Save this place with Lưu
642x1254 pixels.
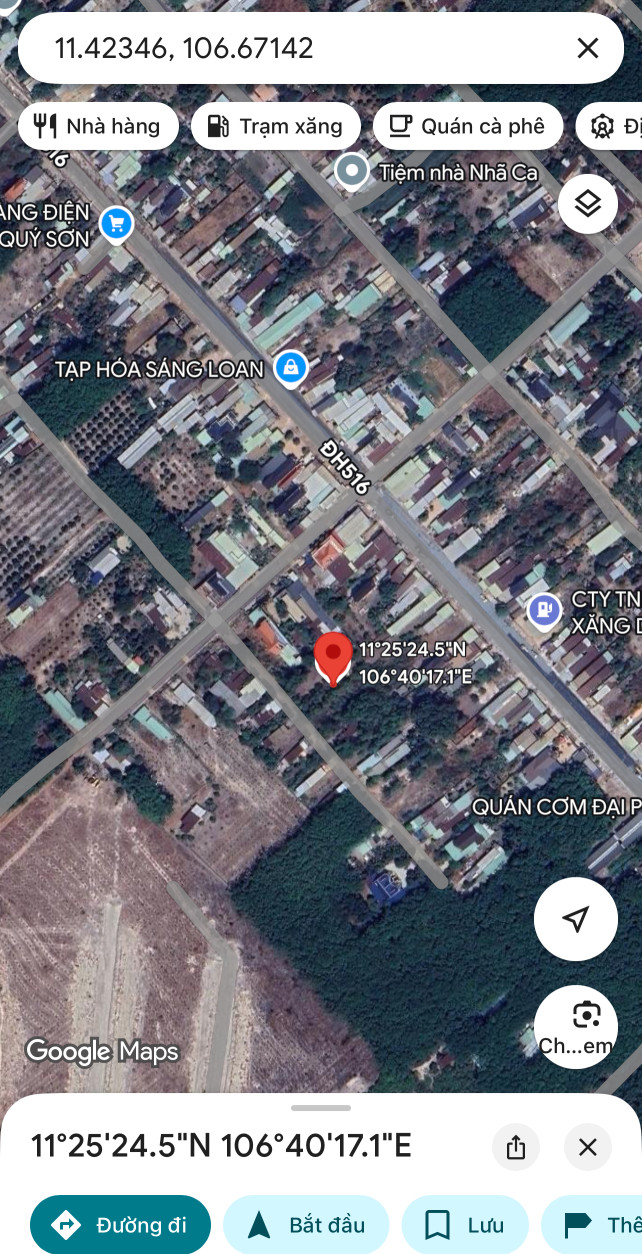(466, 1225)
